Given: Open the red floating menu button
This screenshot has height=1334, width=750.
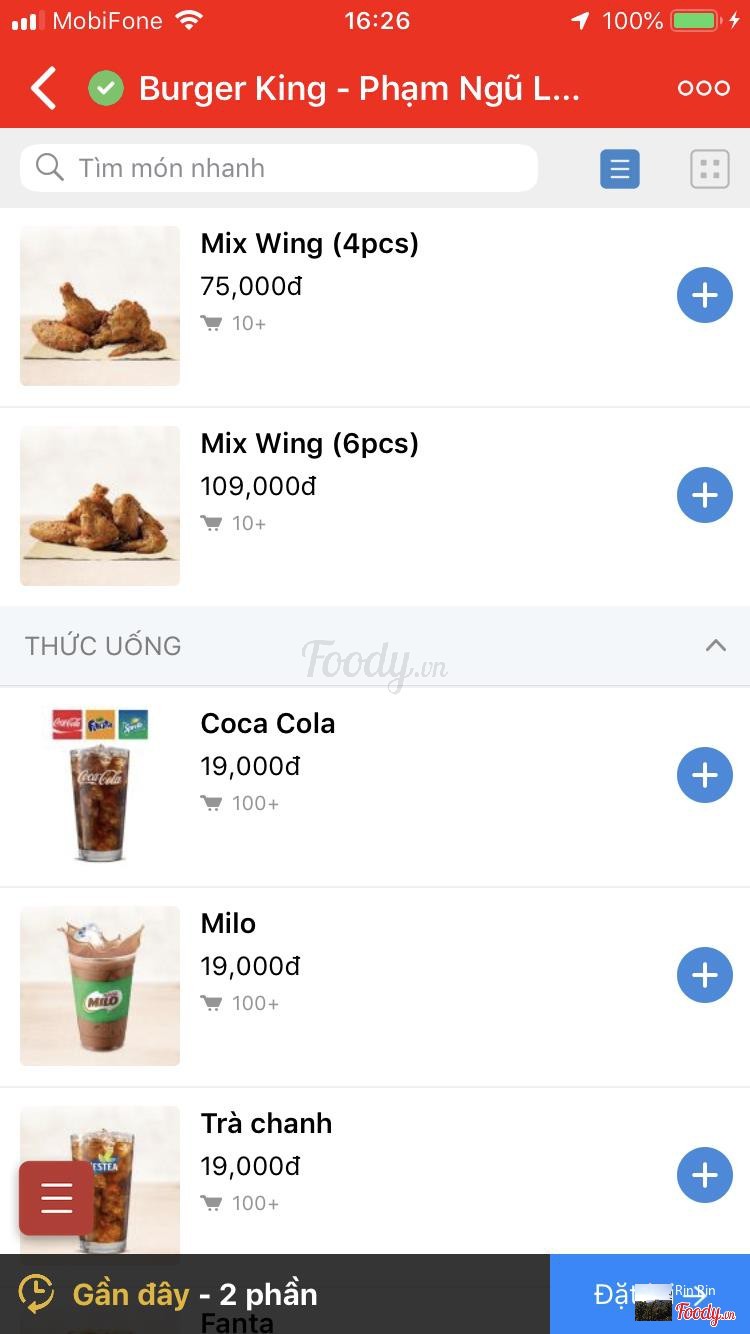Looking at the screenshot, I should pyautogui.click(x=56, y=1197).
